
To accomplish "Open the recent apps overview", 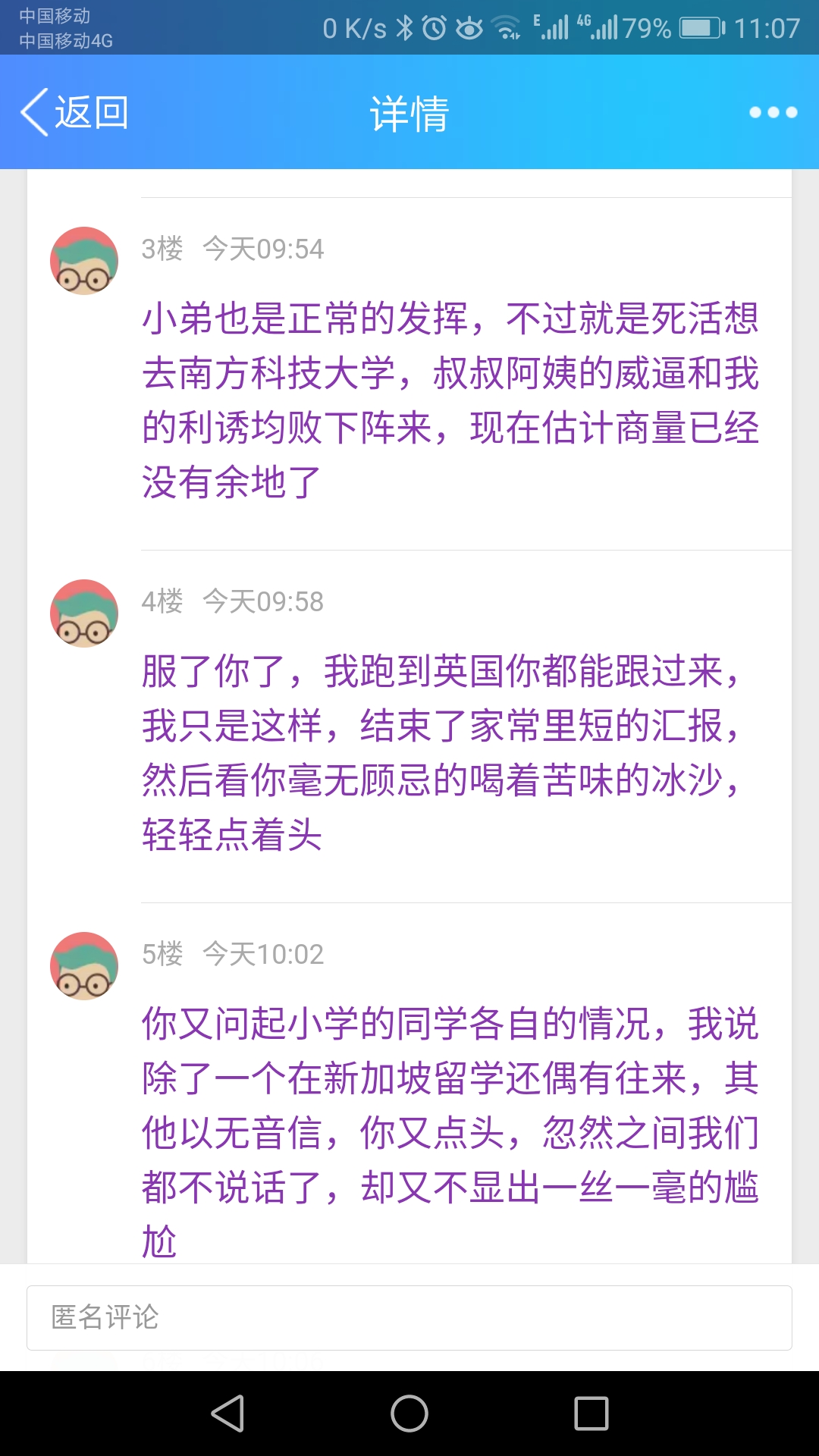I will [x=591, y=1414].
